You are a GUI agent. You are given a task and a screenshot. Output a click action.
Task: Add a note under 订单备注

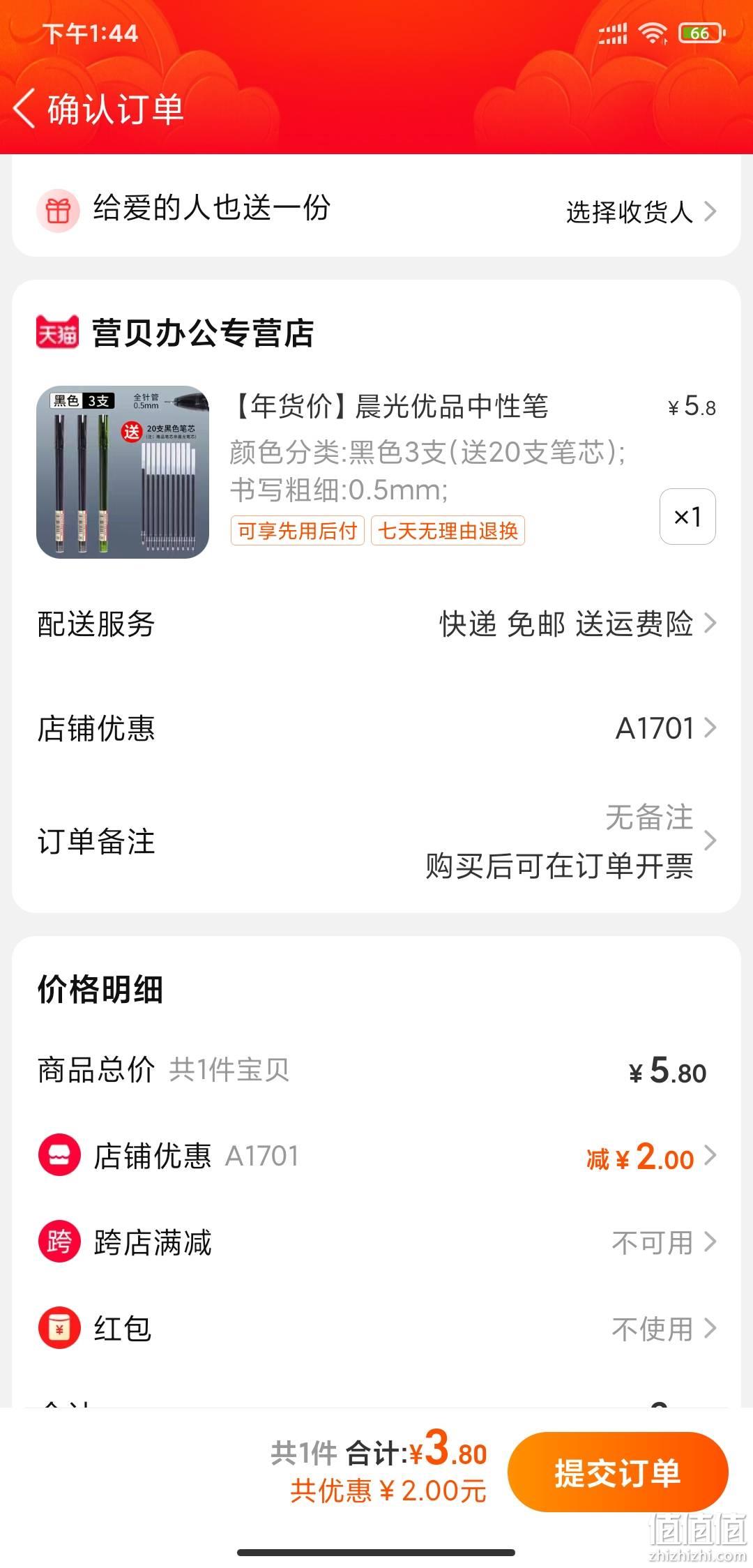[376, 841]
